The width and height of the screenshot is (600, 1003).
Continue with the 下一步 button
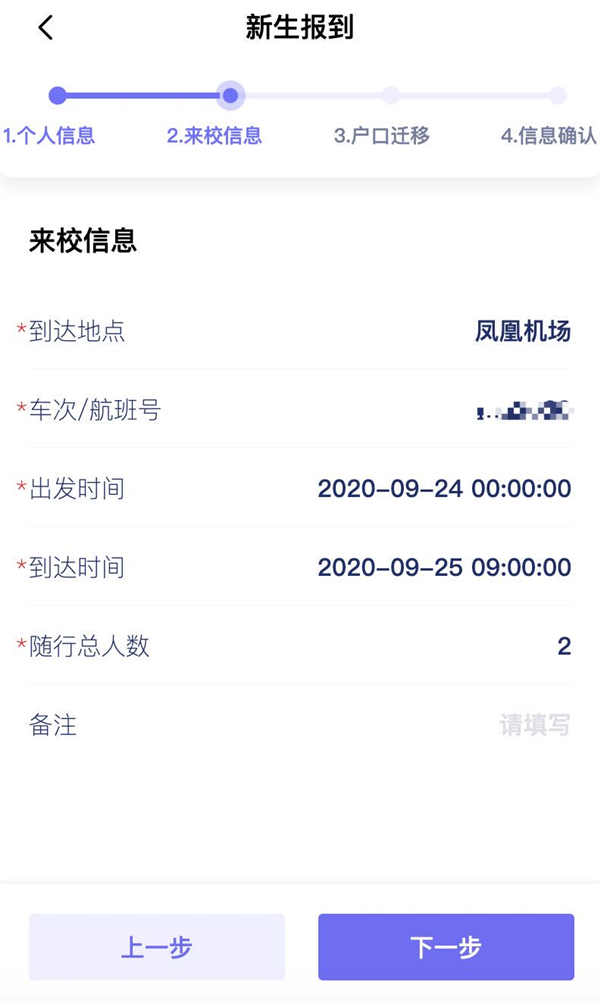pos(446,946)
